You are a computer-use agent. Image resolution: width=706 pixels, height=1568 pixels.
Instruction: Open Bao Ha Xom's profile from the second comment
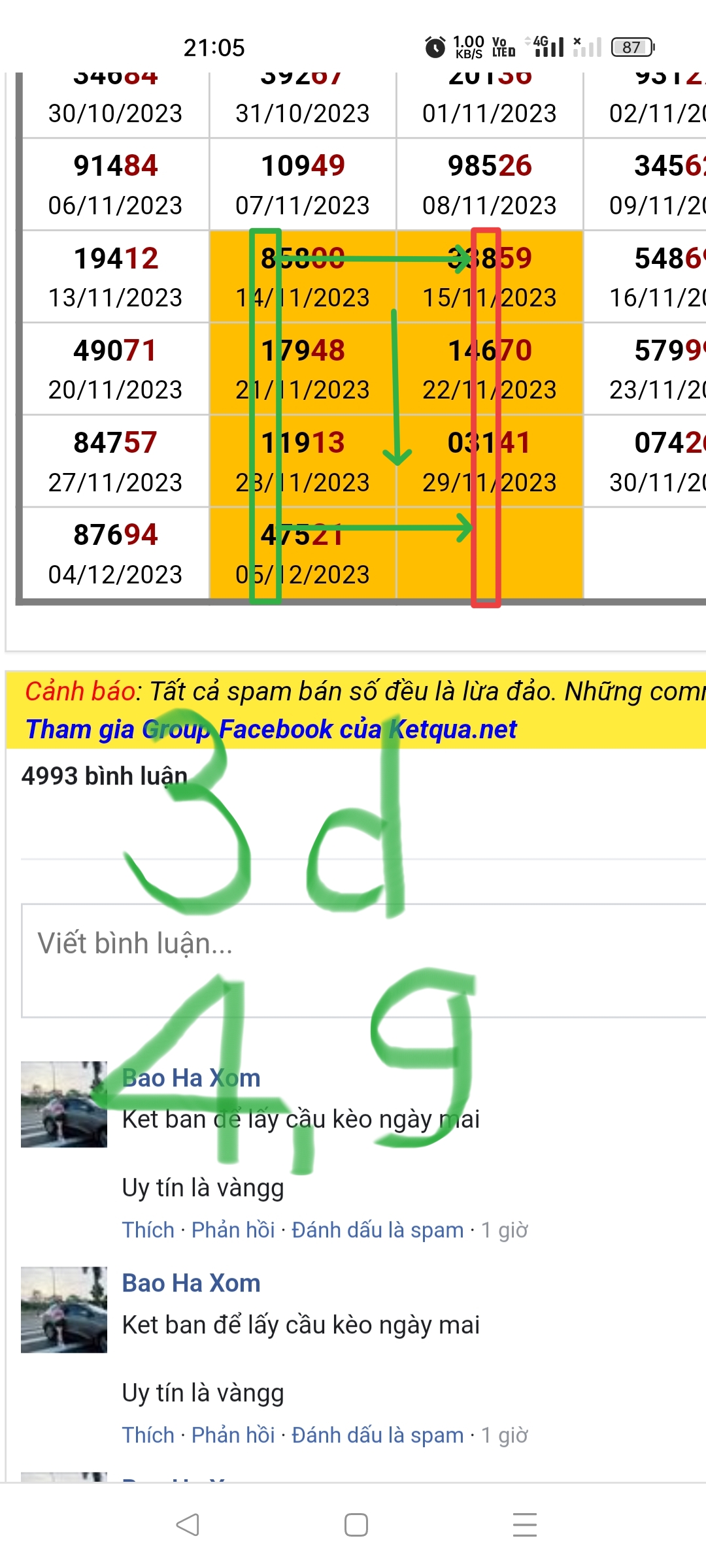tap(191, 1283)
